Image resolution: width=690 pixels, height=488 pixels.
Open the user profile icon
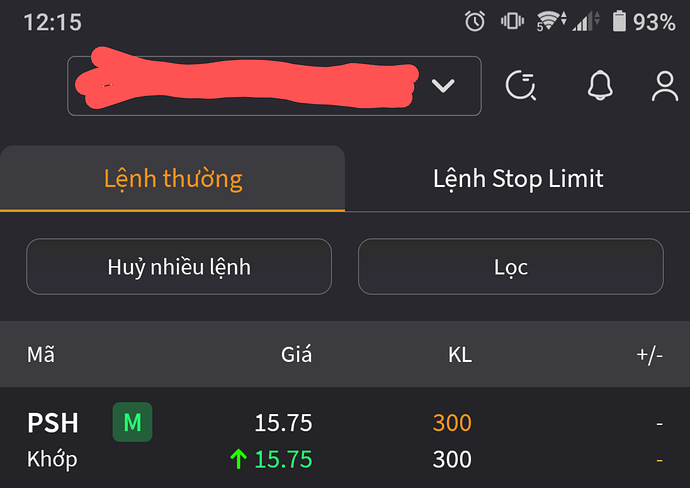(x=665, y=86)
